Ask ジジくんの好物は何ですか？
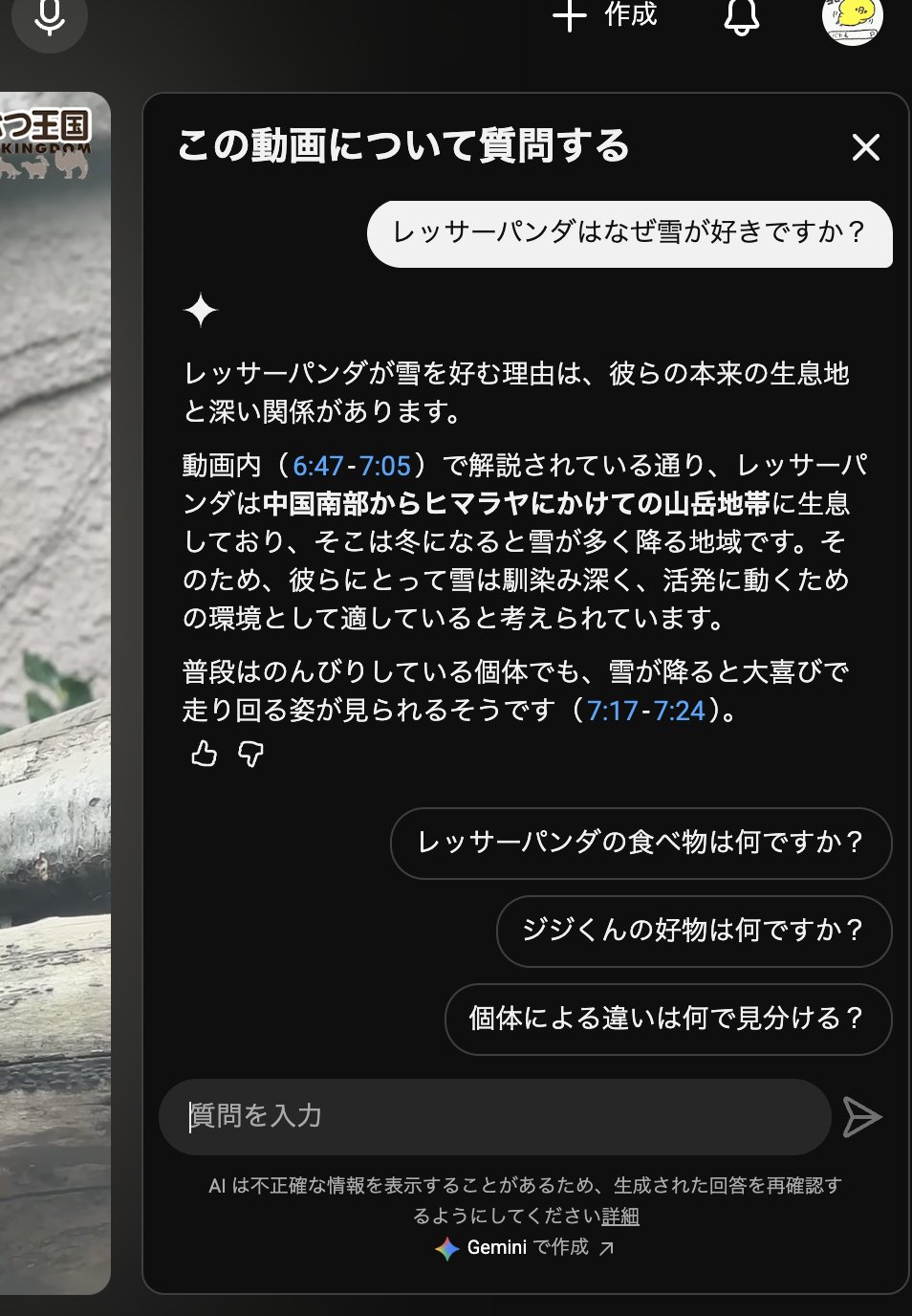 [x=693, y=931]
